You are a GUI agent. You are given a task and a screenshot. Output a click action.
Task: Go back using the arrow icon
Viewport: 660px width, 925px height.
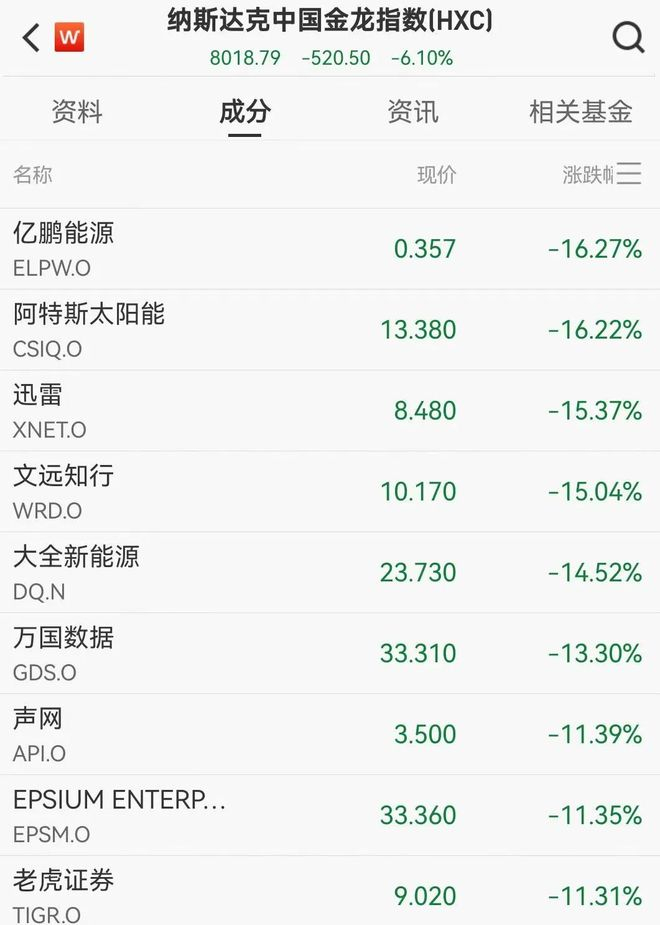pos(31,38)
